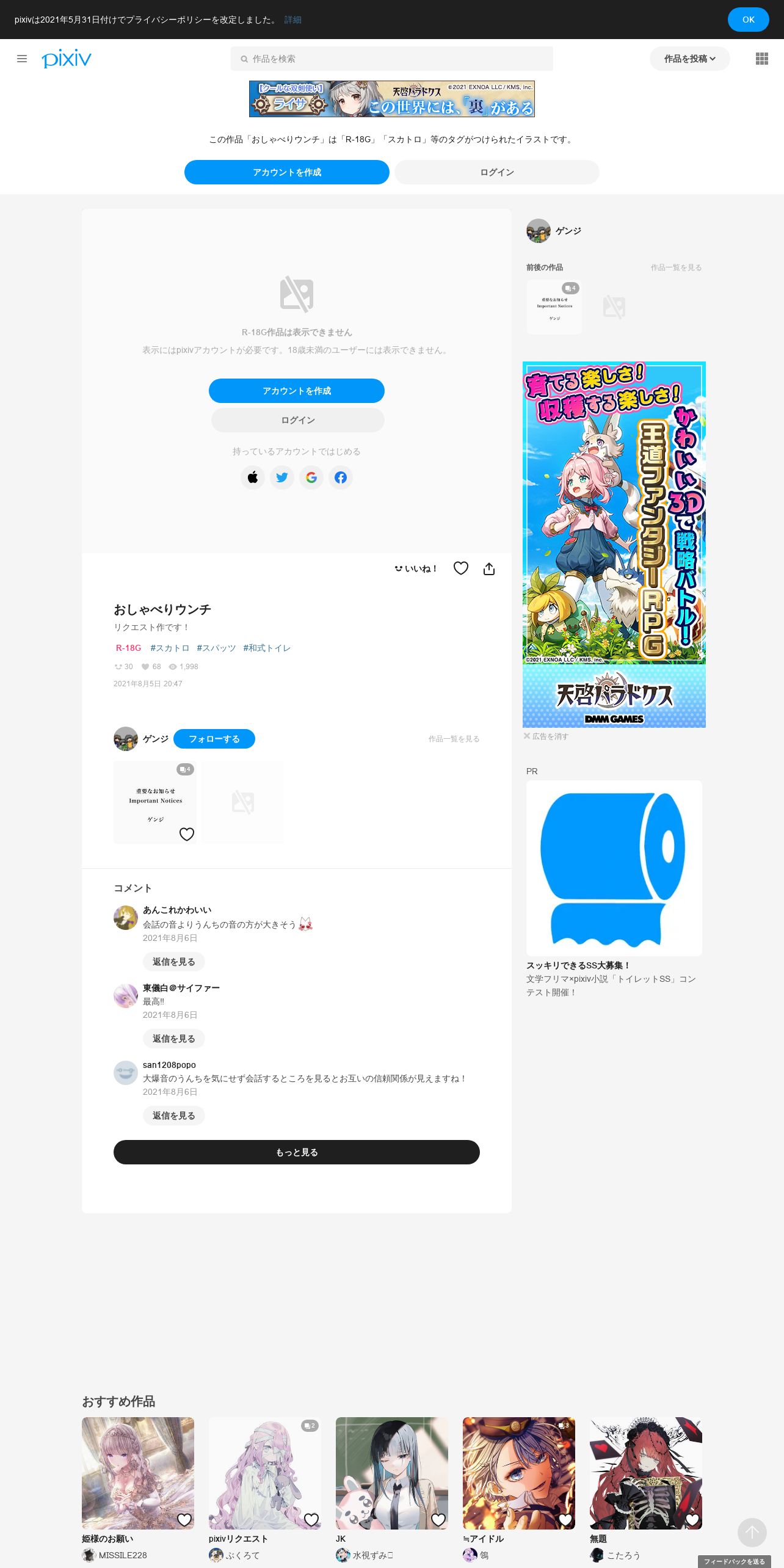Open the #和式トイレ tag
This screenshot has width=784, height=1568.
click(x=267, y=648)
